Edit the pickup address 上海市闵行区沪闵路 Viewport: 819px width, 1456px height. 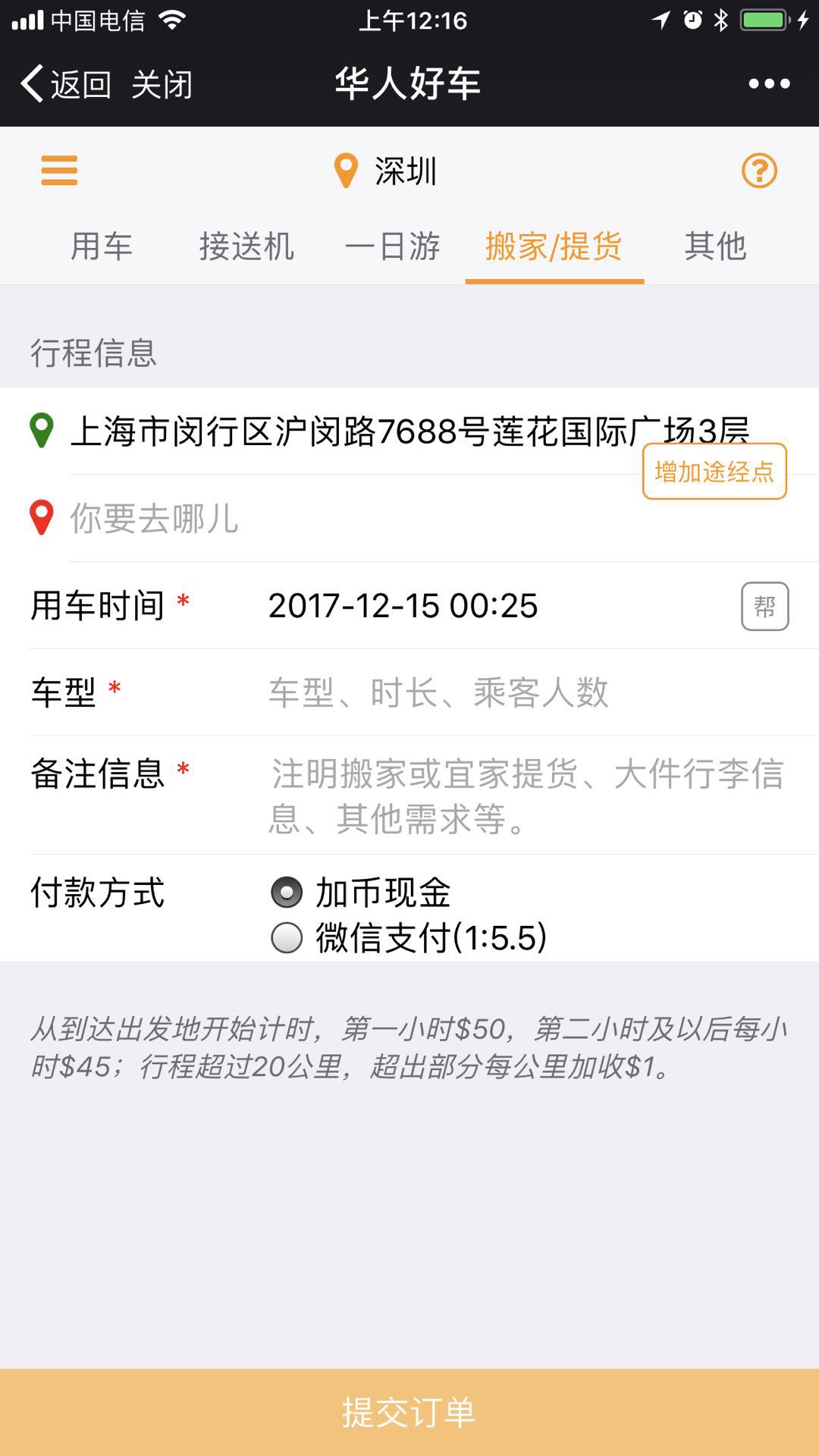pos(409,431)
